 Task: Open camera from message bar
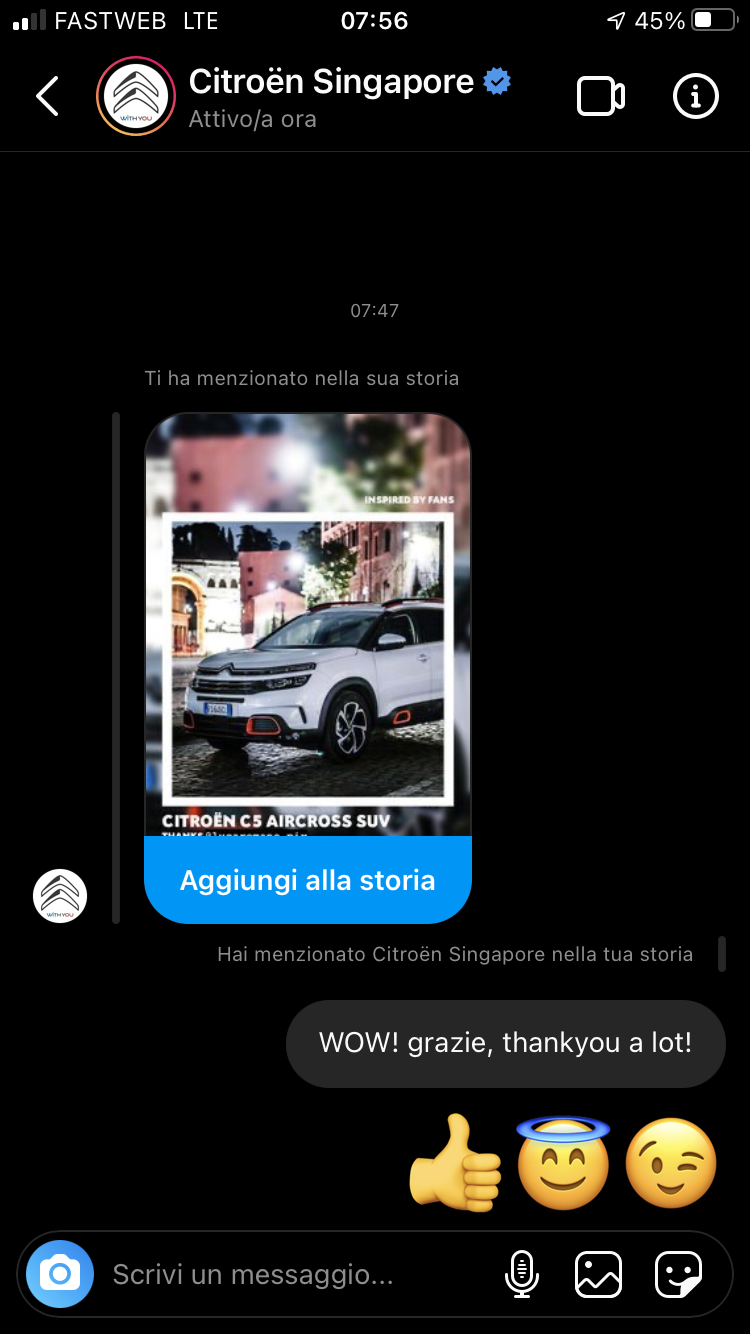click(60, 1274)
